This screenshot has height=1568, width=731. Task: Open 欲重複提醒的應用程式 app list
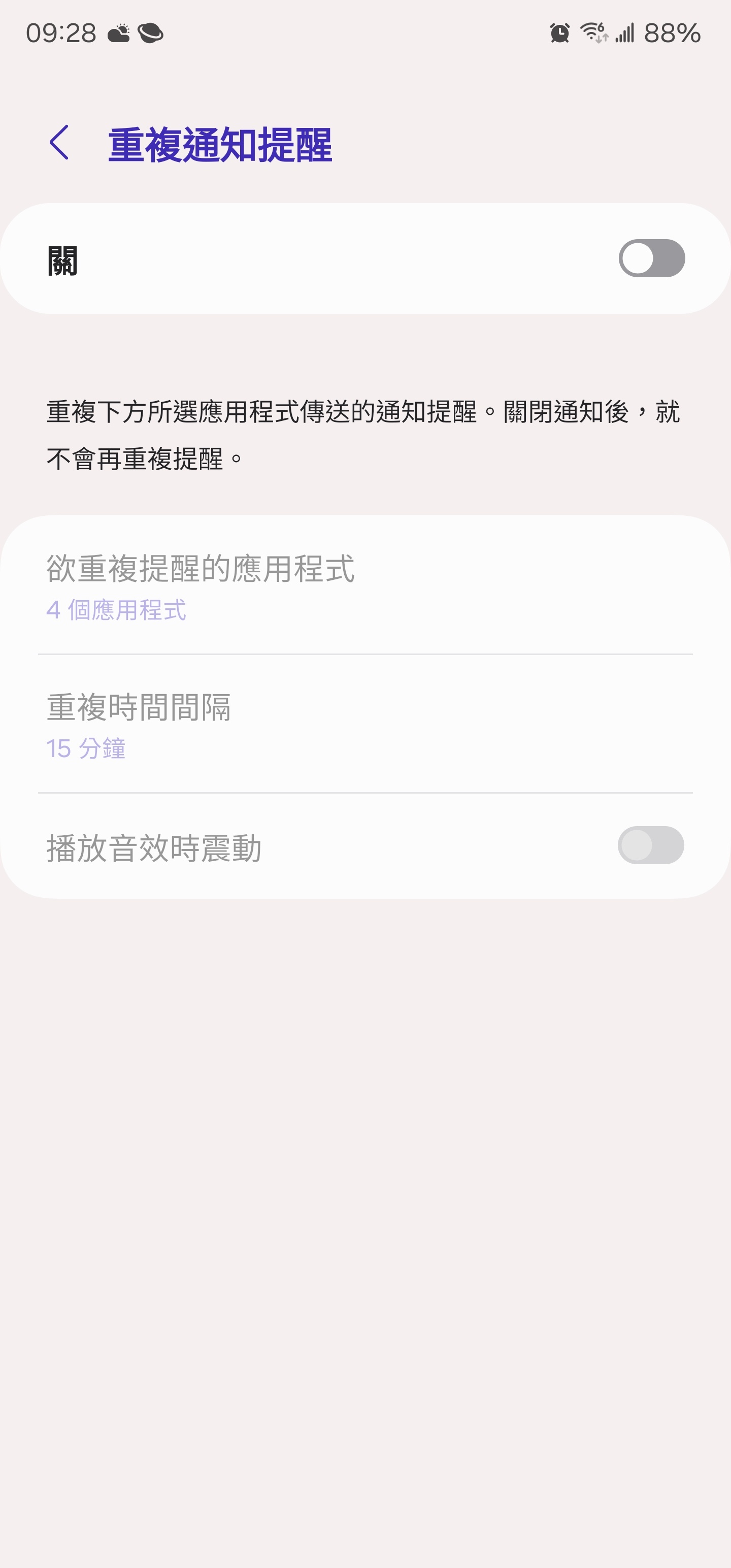pyautogui.click(x=365, y=585)
